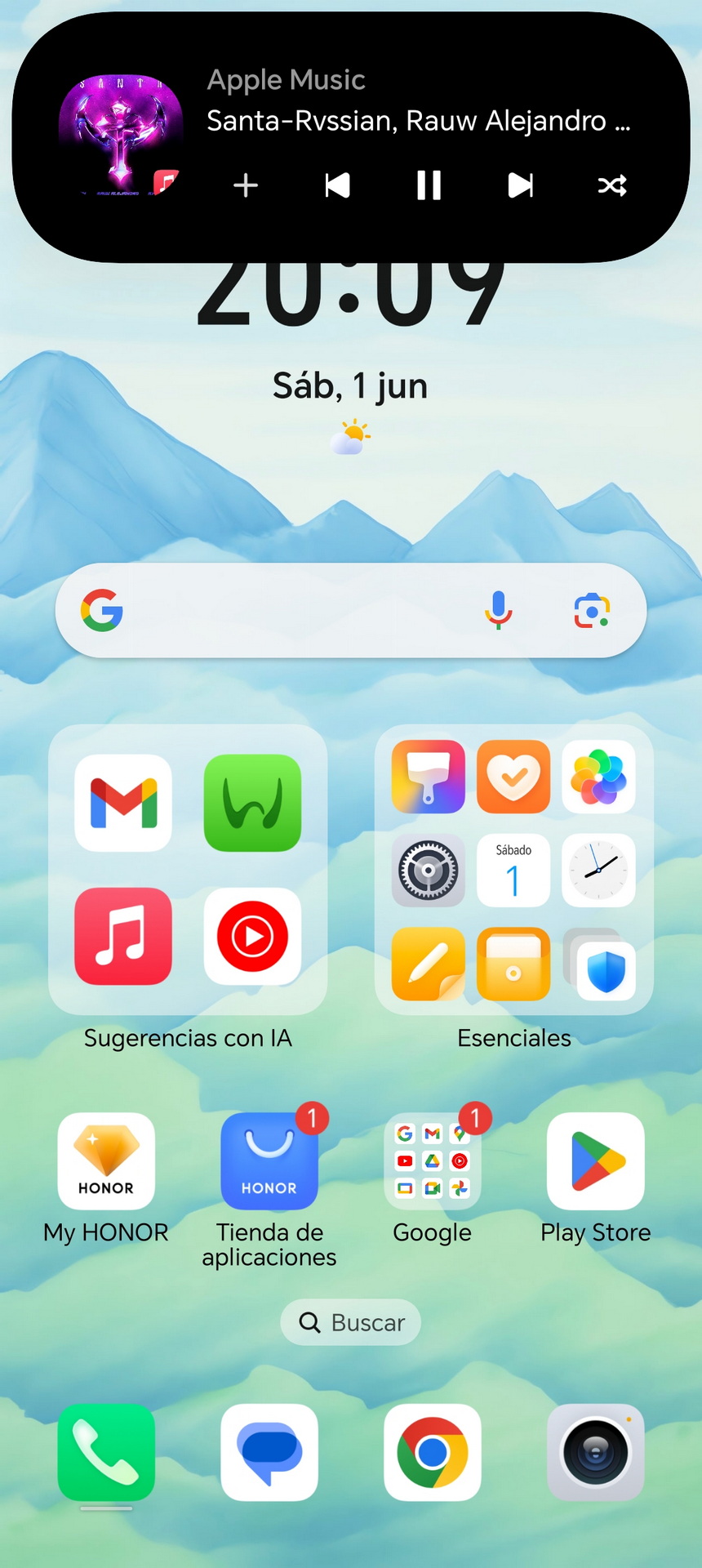Add the song with the plus icon

click(246, 185)
